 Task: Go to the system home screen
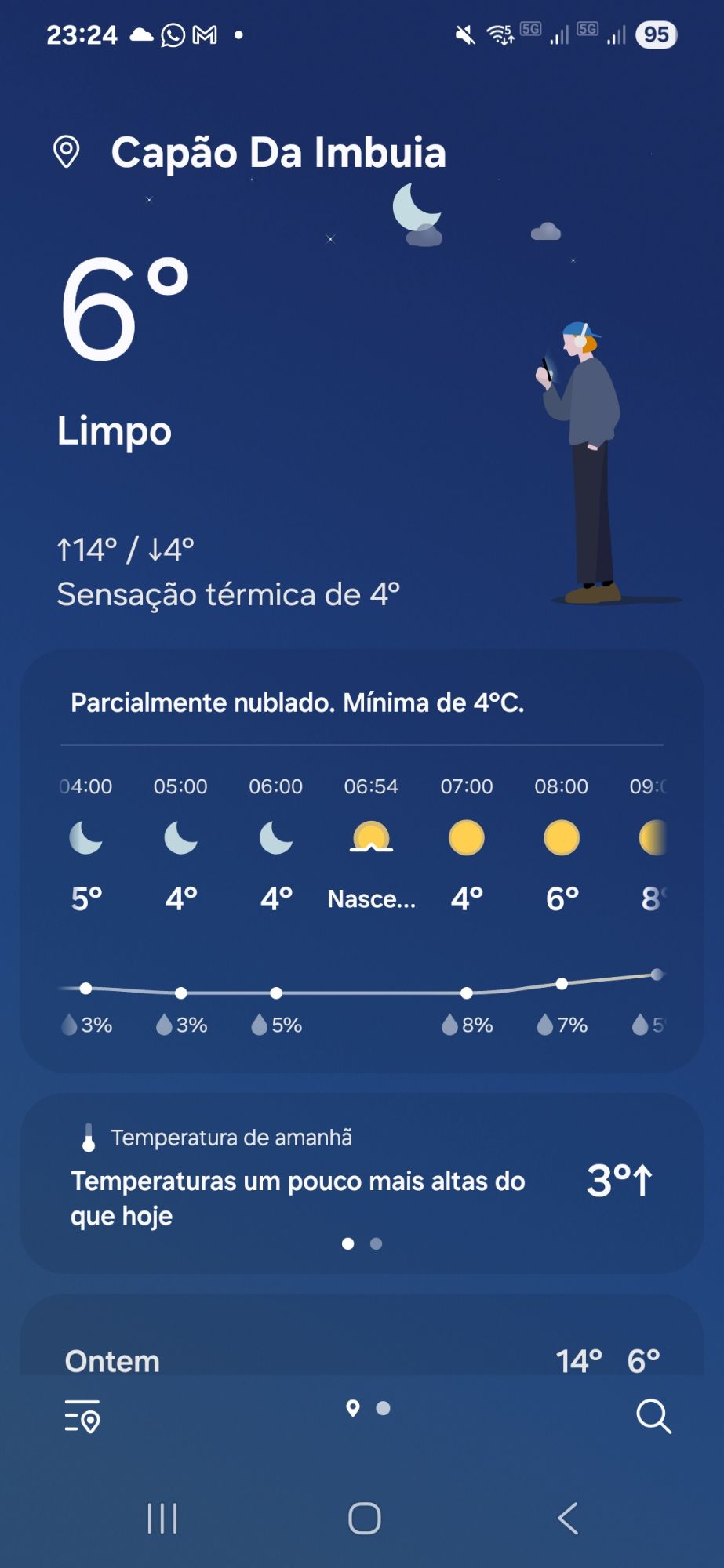coord(364,1519)
